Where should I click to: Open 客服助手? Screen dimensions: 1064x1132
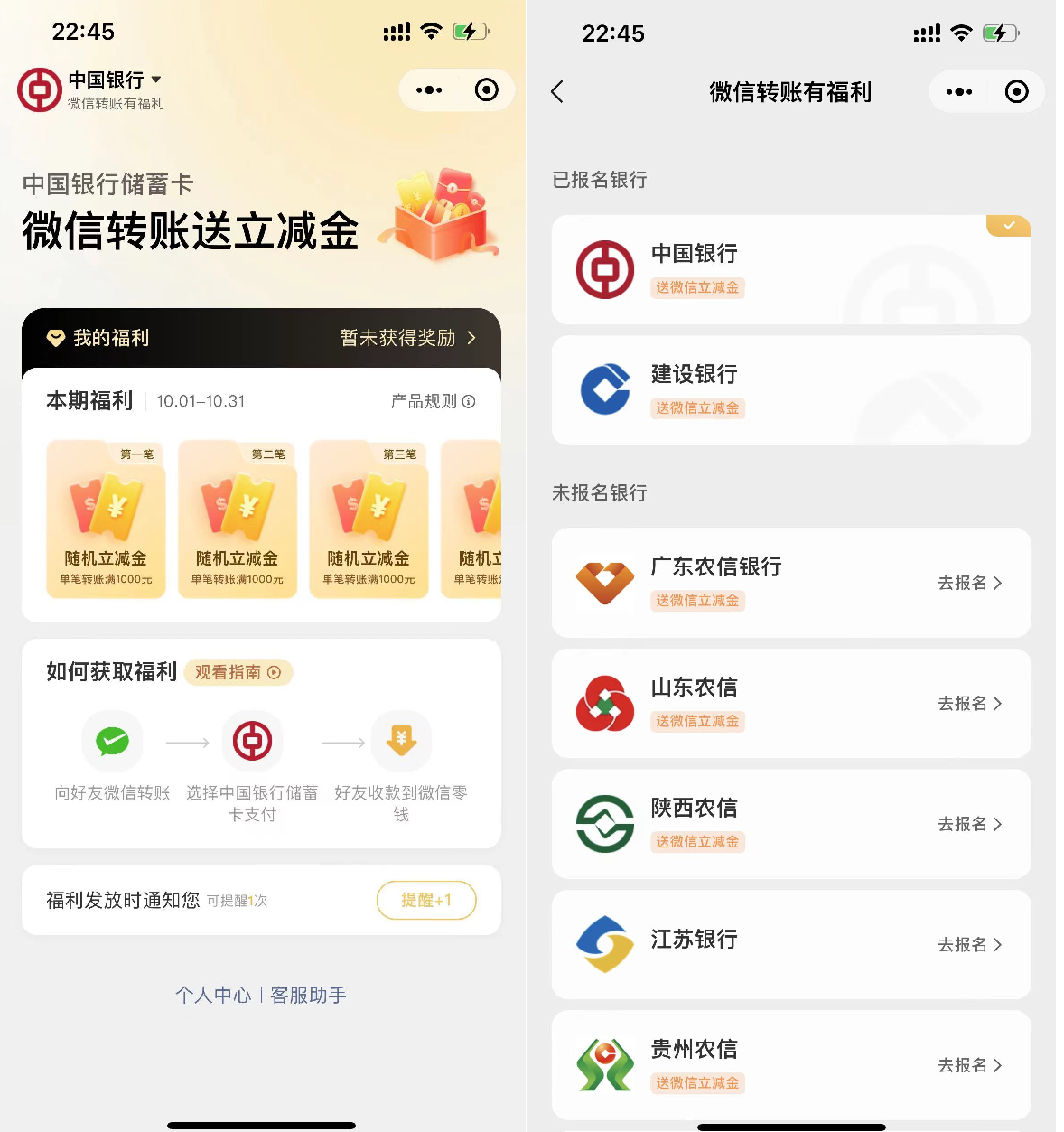pos(308,995)
